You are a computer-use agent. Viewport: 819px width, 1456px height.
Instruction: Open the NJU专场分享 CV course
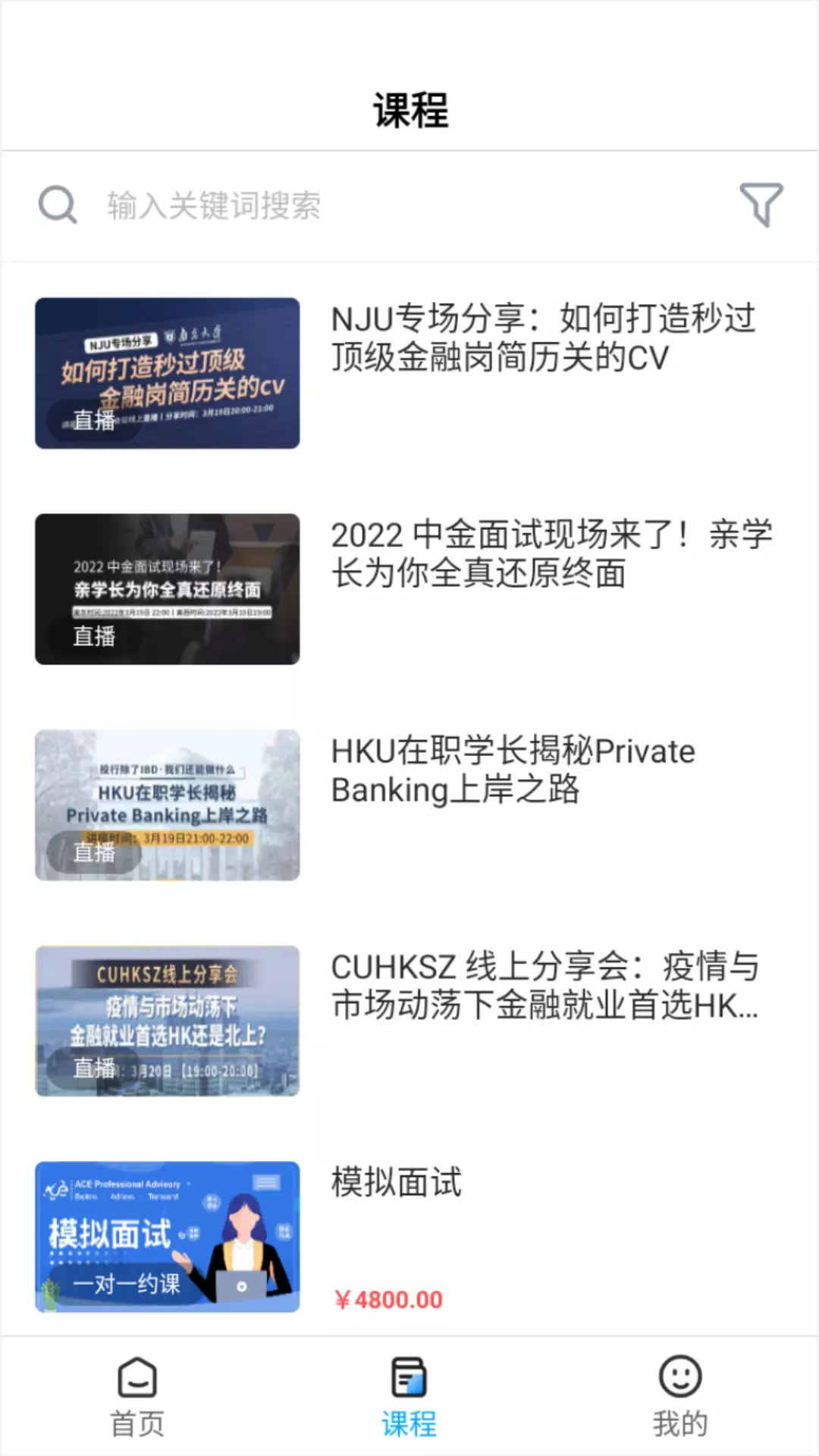click(x=409, y=373)
